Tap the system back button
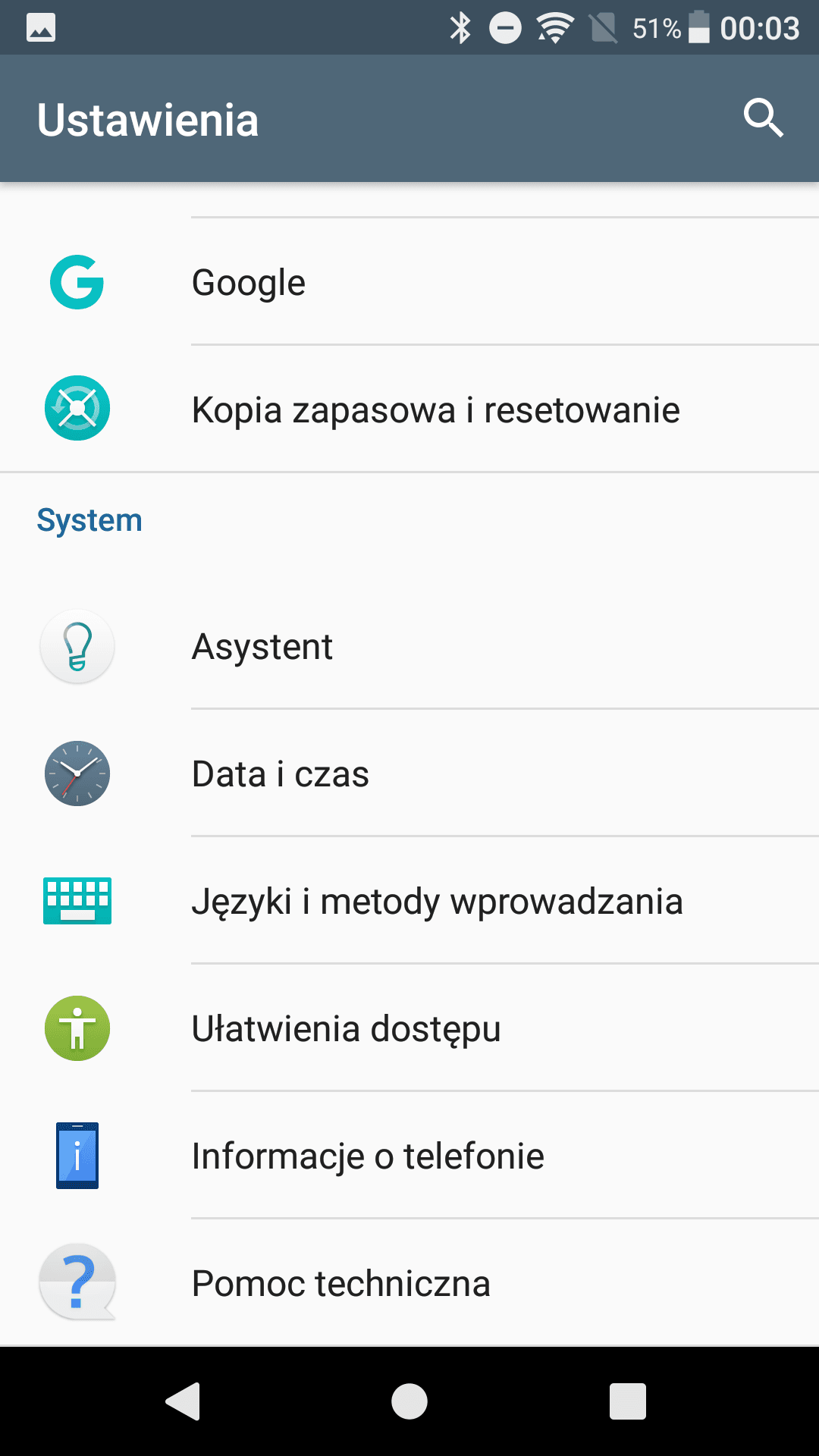Screen dimensions: 819x1456 click(x=183, y=1401)
